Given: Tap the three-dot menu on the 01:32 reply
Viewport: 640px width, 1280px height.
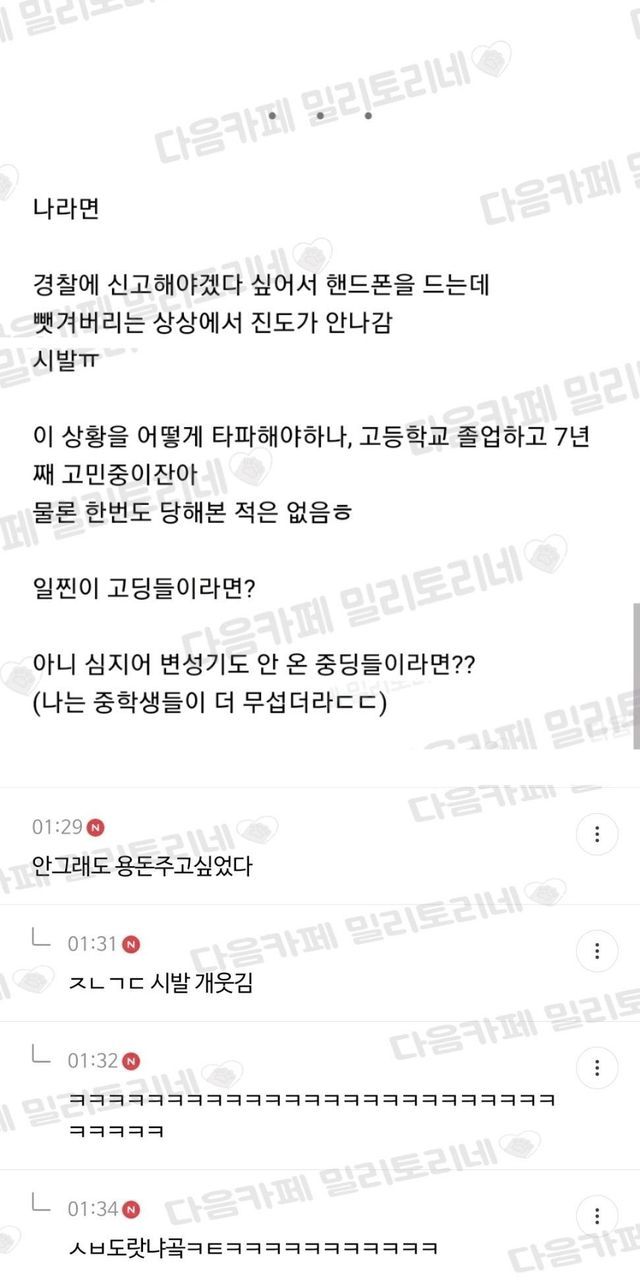Looking at the screenshot, I should tap(597, 1066).
